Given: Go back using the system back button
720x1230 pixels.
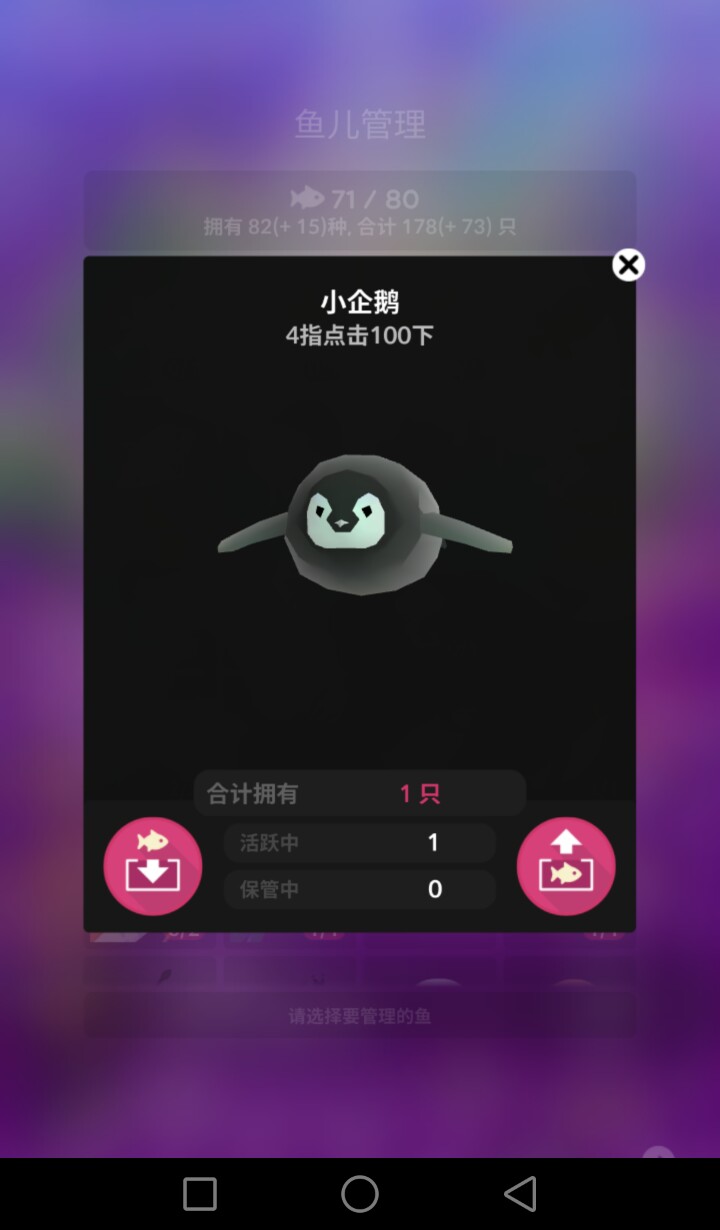Looking at the screenshot, I should pyautogui.click(x=520, y=1193).
